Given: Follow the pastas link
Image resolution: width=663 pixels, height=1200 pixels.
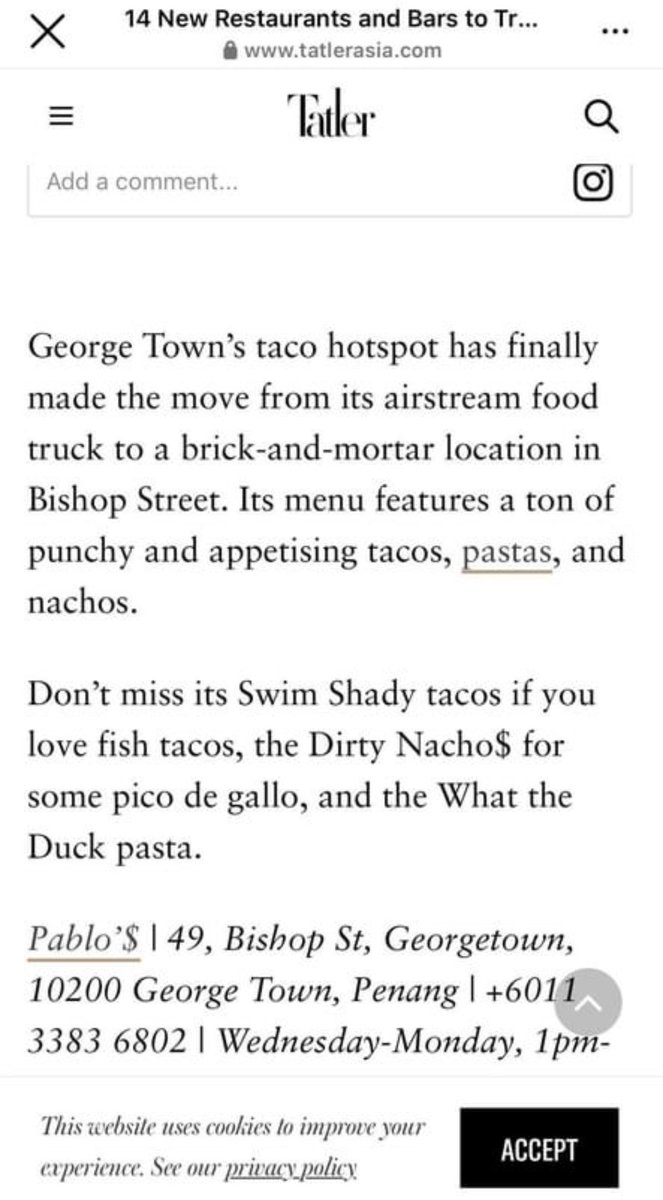Looking at the screenshot, I should coord(507,553).
